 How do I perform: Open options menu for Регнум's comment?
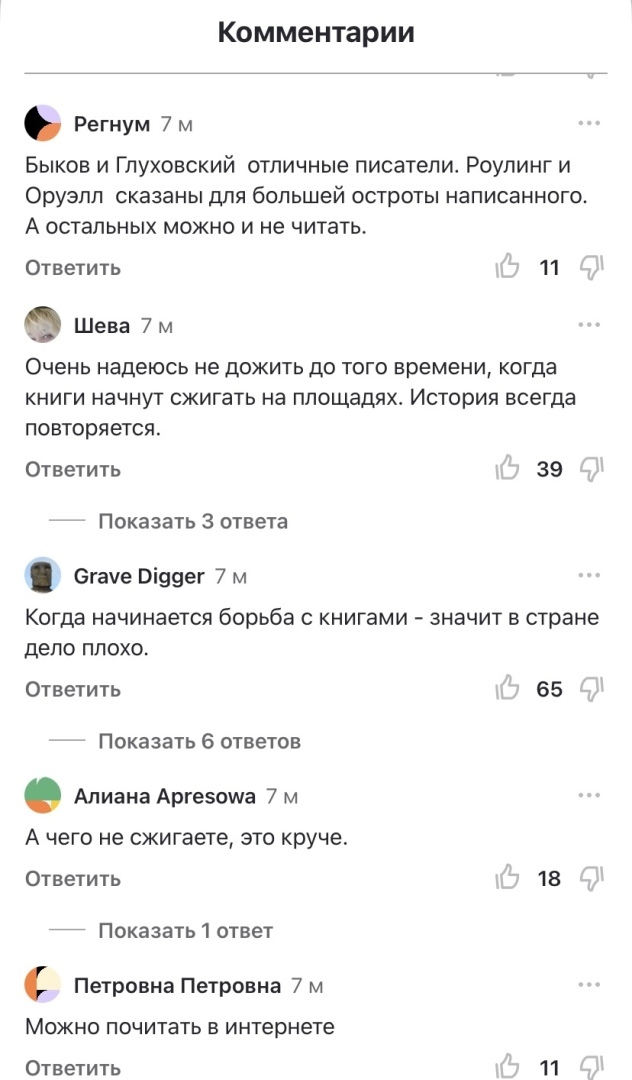(x=589, y=123)
